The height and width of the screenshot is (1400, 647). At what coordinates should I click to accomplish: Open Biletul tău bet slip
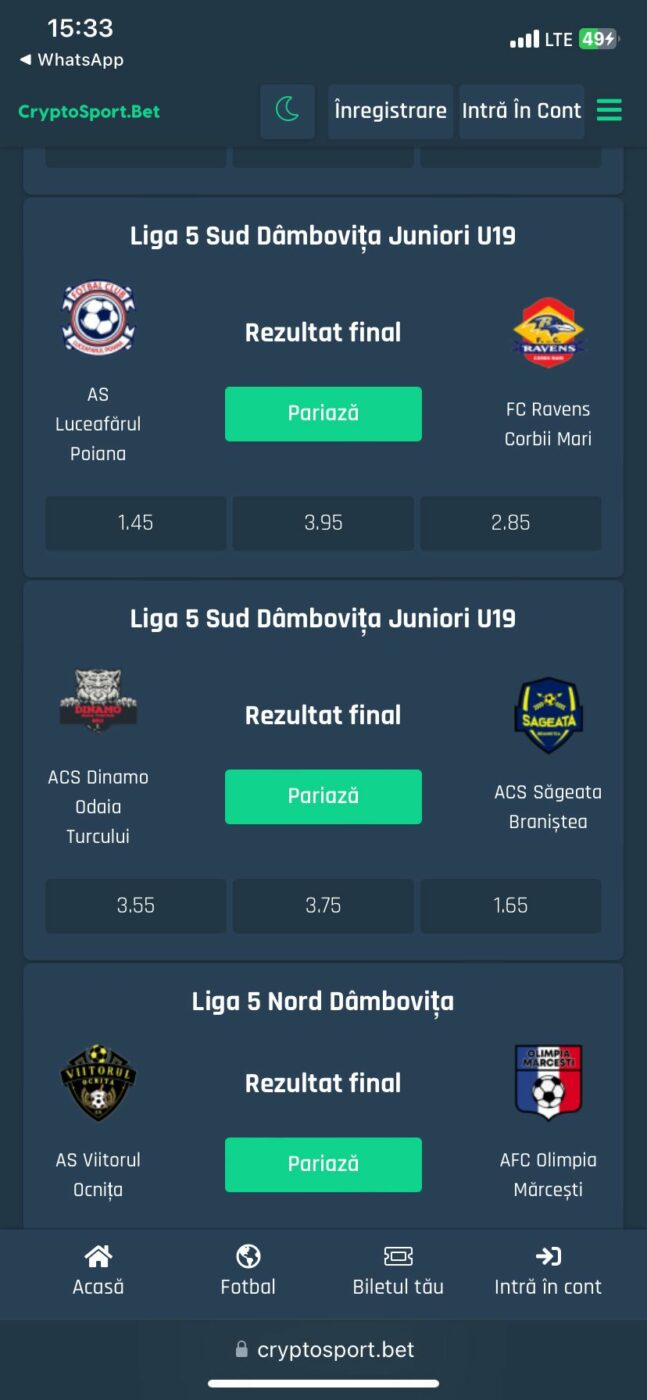[x=398, y=1271]
